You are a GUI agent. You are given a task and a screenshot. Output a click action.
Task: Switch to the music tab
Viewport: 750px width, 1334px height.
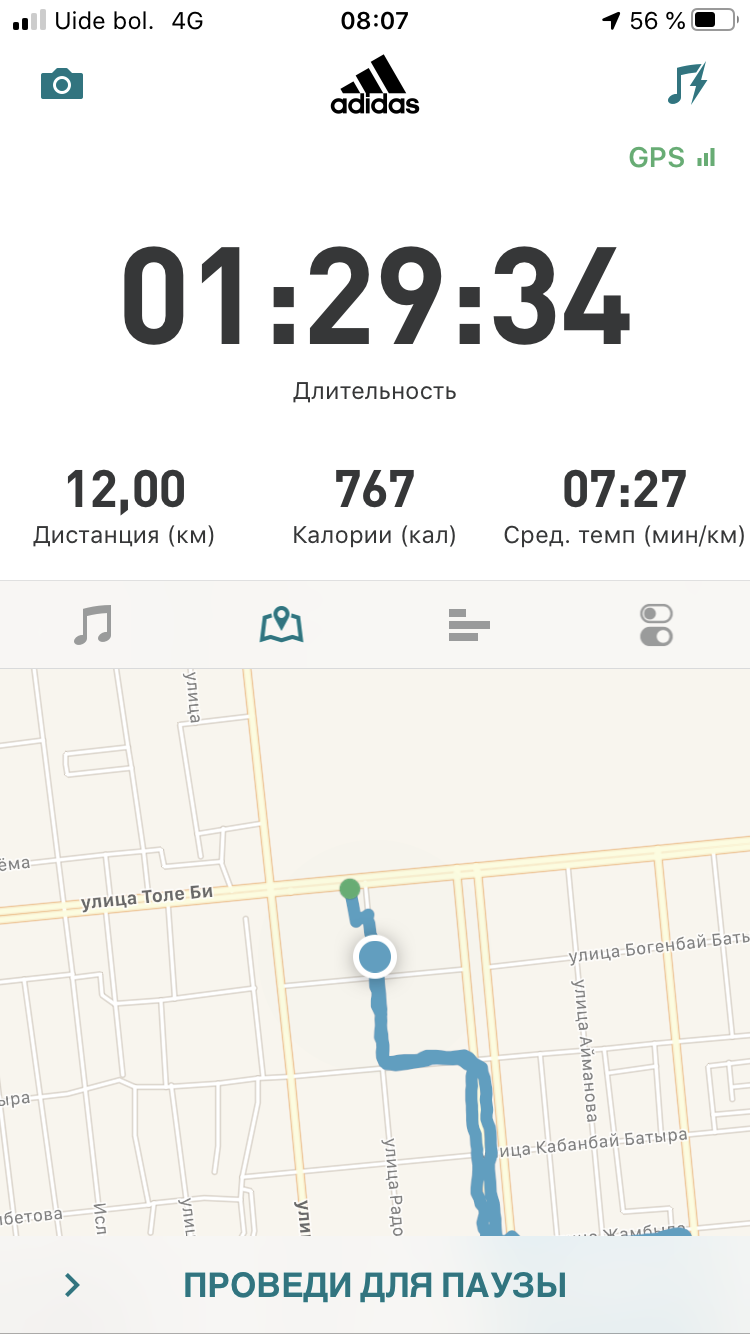(x=93, y=625)
